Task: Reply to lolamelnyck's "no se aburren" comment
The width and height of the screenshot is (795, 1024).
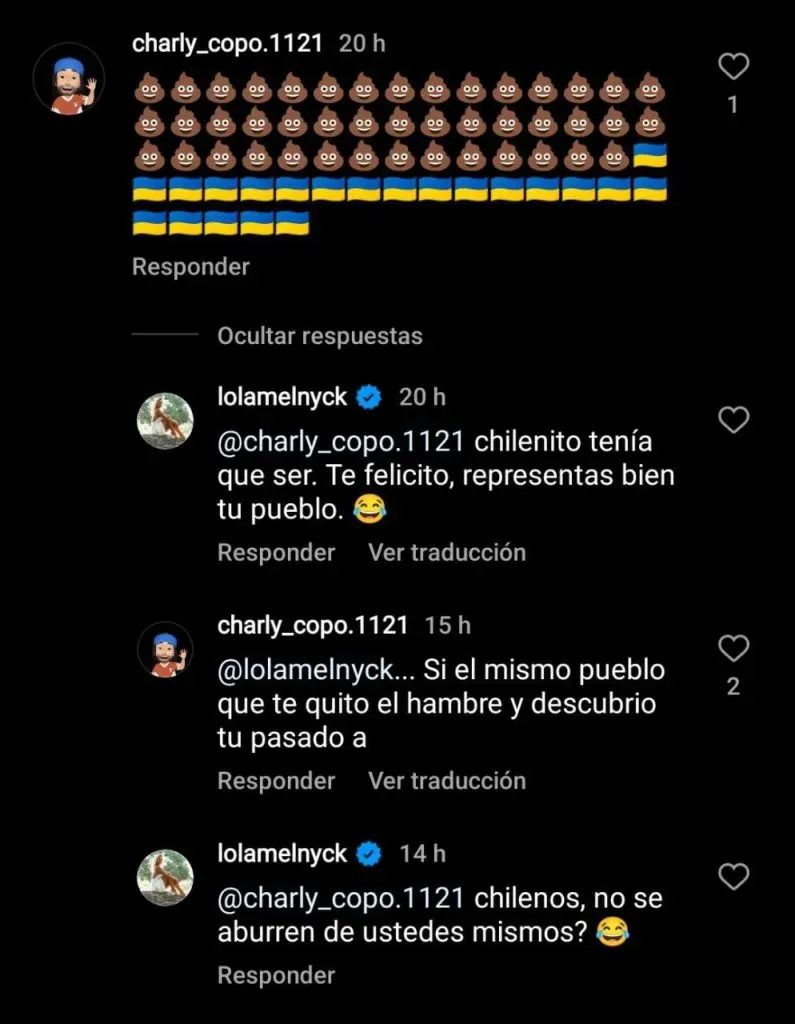Action: pyautogui.click(x=276, y=975)
